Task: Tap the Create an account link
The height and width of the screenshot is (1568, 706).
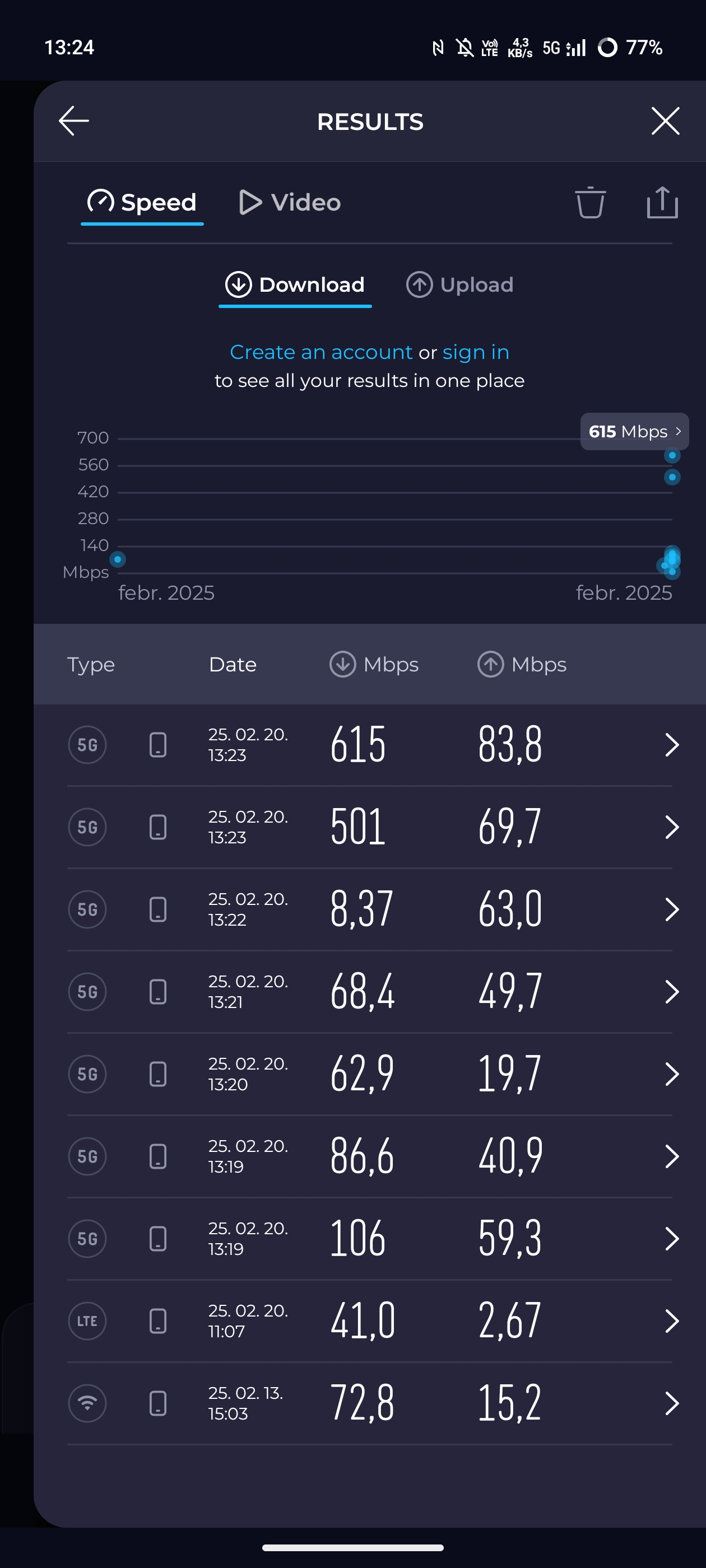Action: (321, 352)
